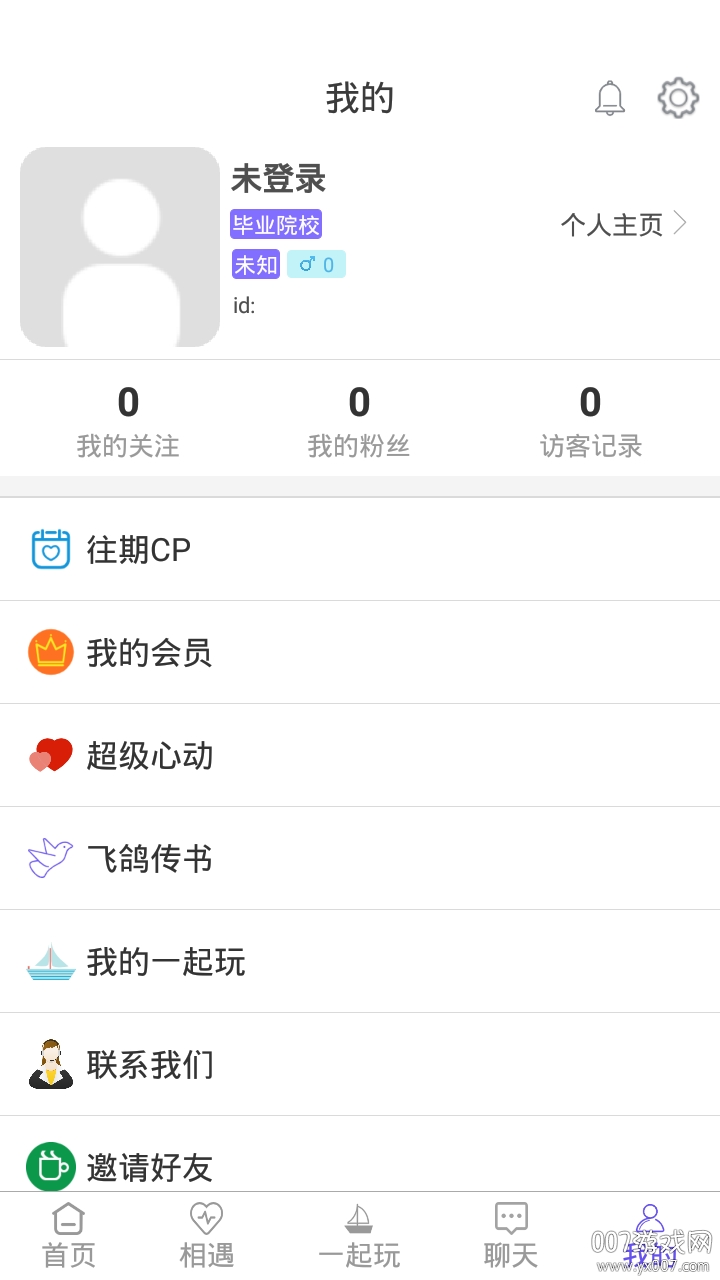
Task: Open 我的会员 membership
Action: [x=360, y=652]
